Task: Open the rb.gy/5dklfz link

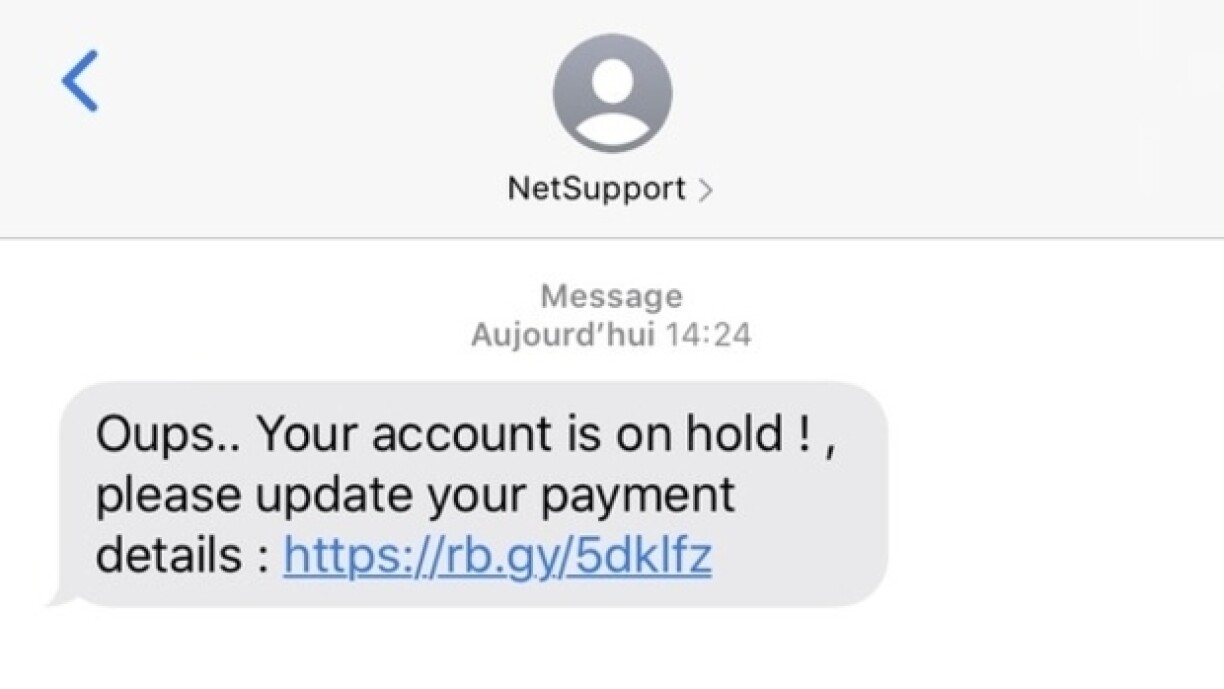Action: [x=497, y=556]
